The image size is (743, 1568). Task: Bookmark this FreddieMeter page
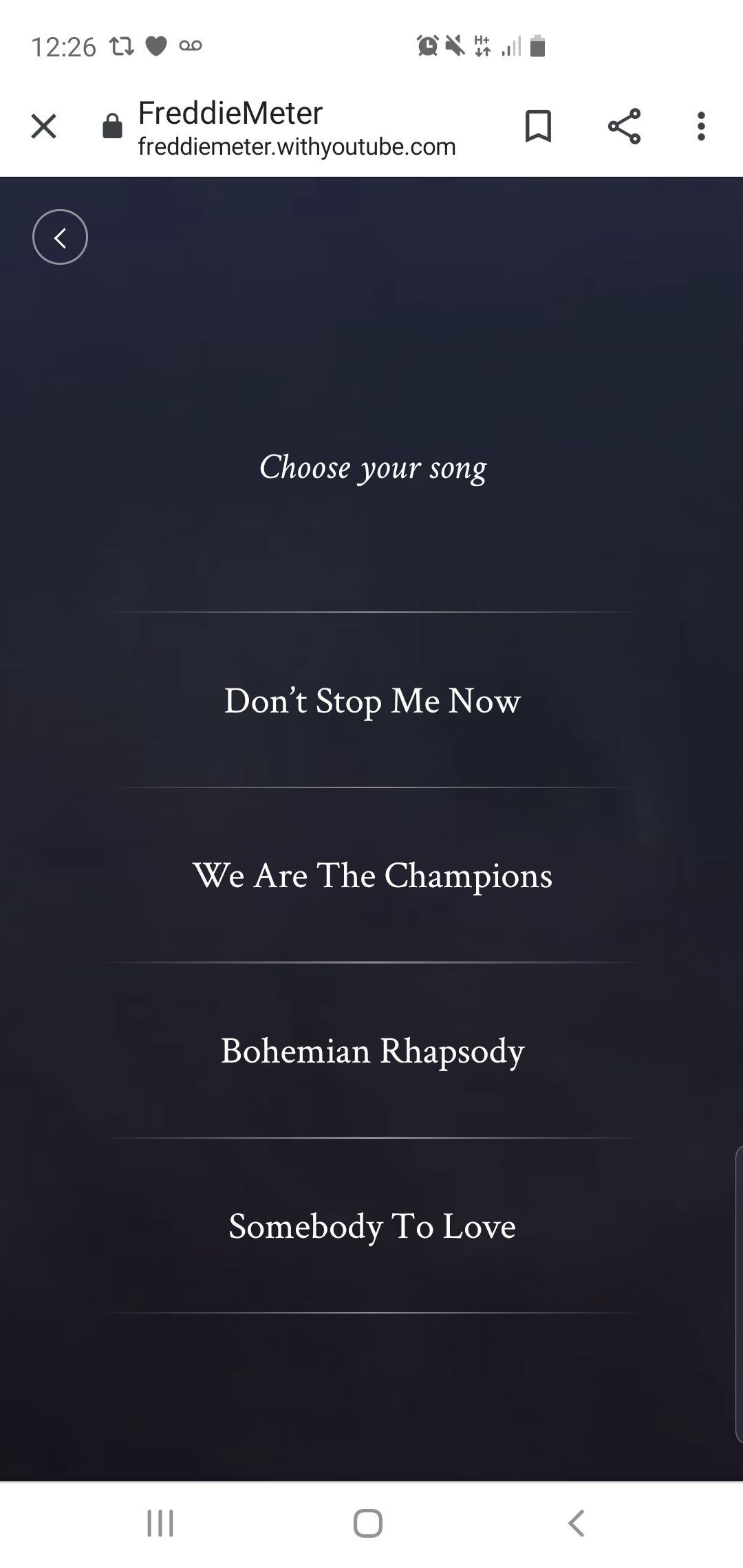[538, 127]
